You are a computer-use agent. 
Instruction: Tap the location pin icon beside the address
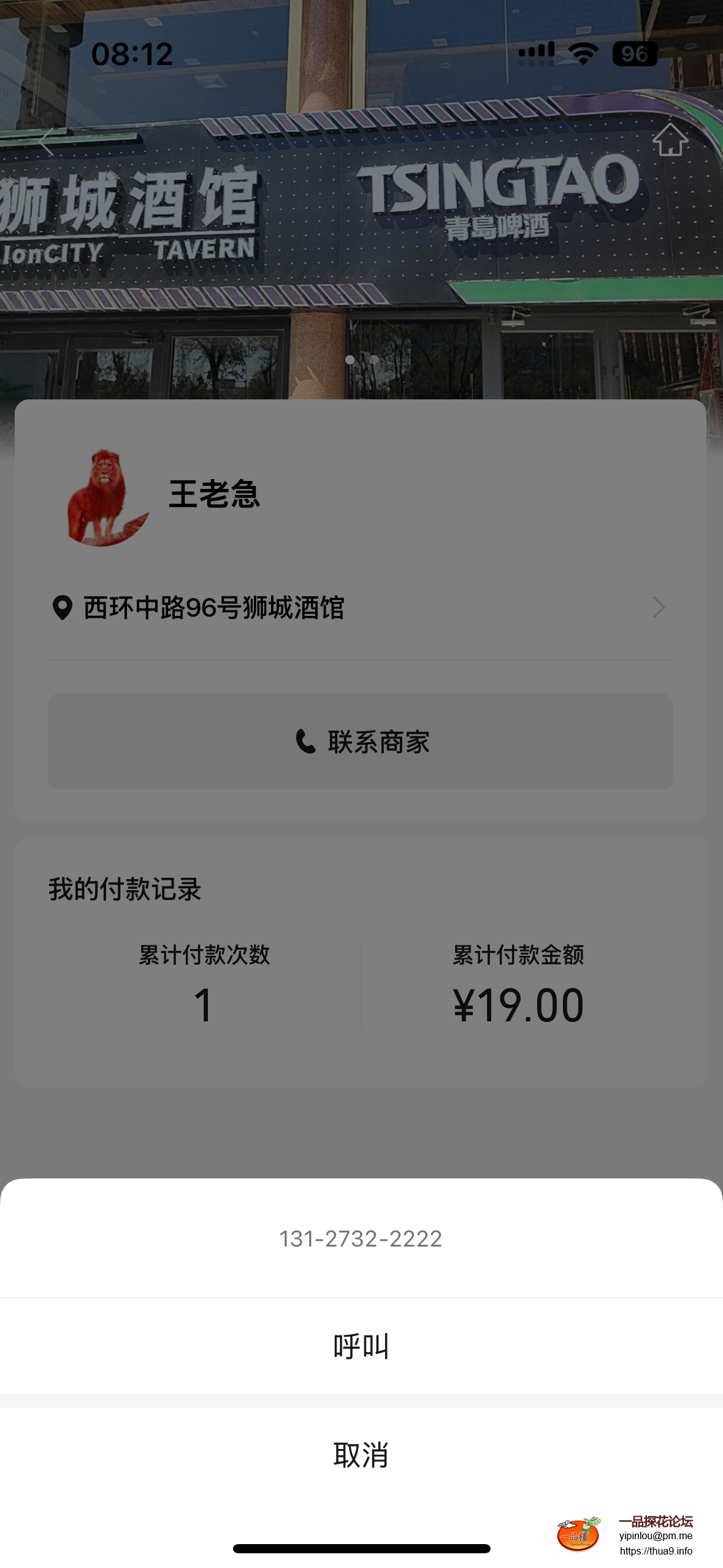point(62,607)
